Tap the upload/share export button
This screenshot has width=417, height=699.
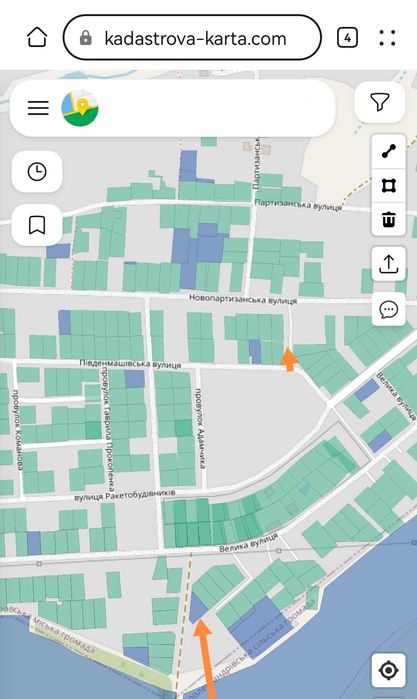point(388,264)
